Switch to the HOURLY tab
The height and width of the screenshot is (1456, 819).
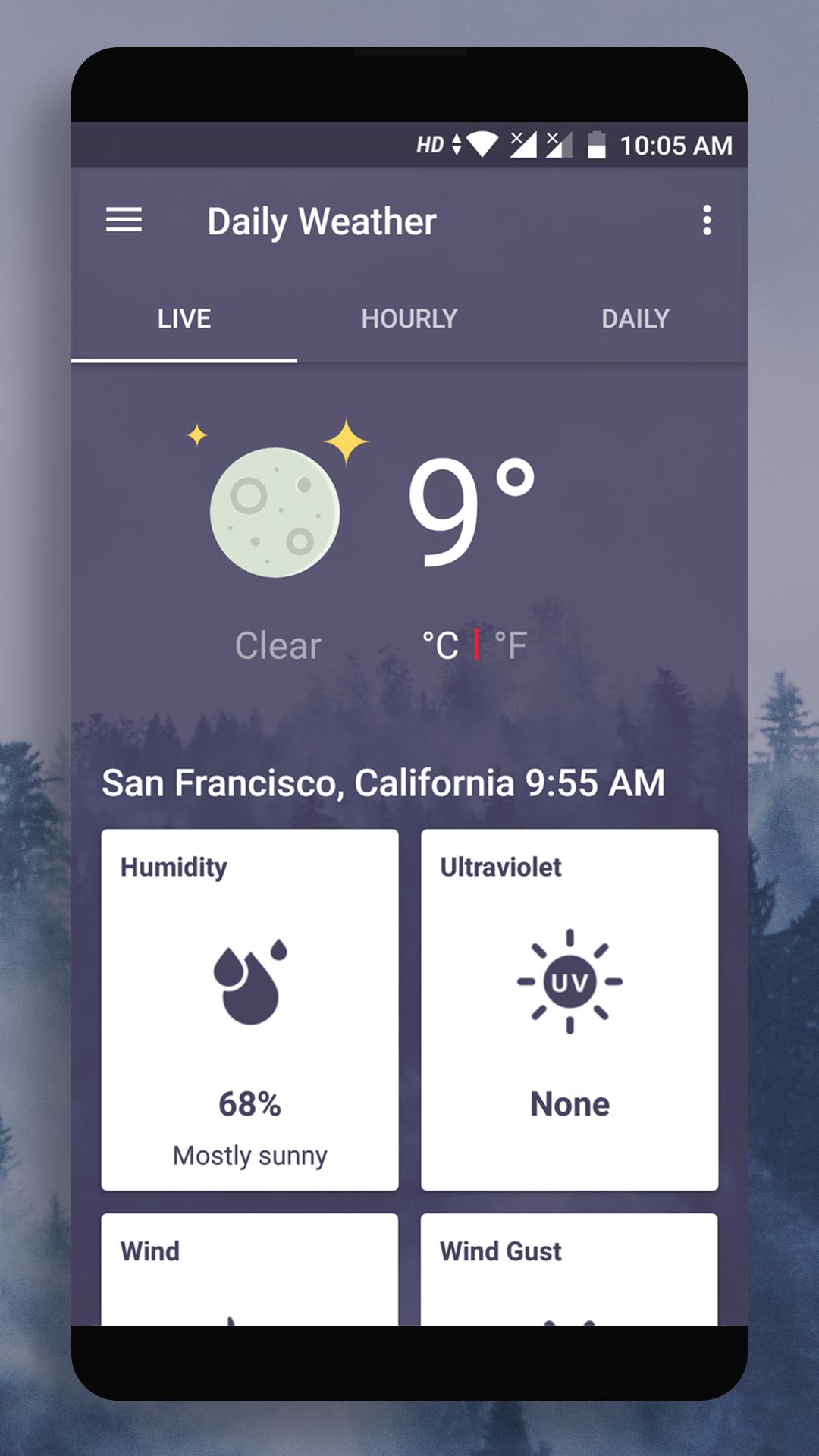click(409, 318)
